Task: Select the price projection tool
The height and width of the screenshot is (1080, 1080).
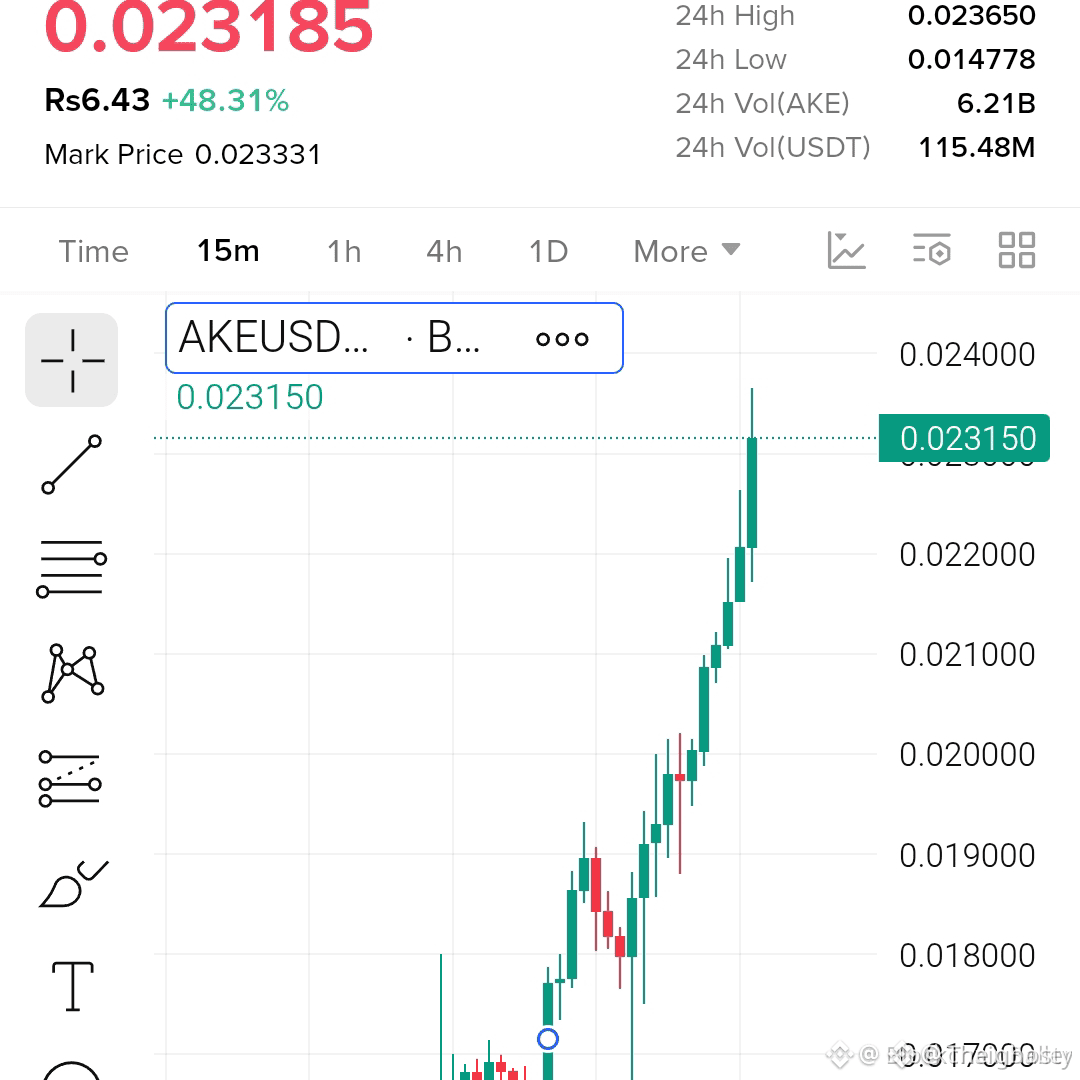Action: coord(70,778)
